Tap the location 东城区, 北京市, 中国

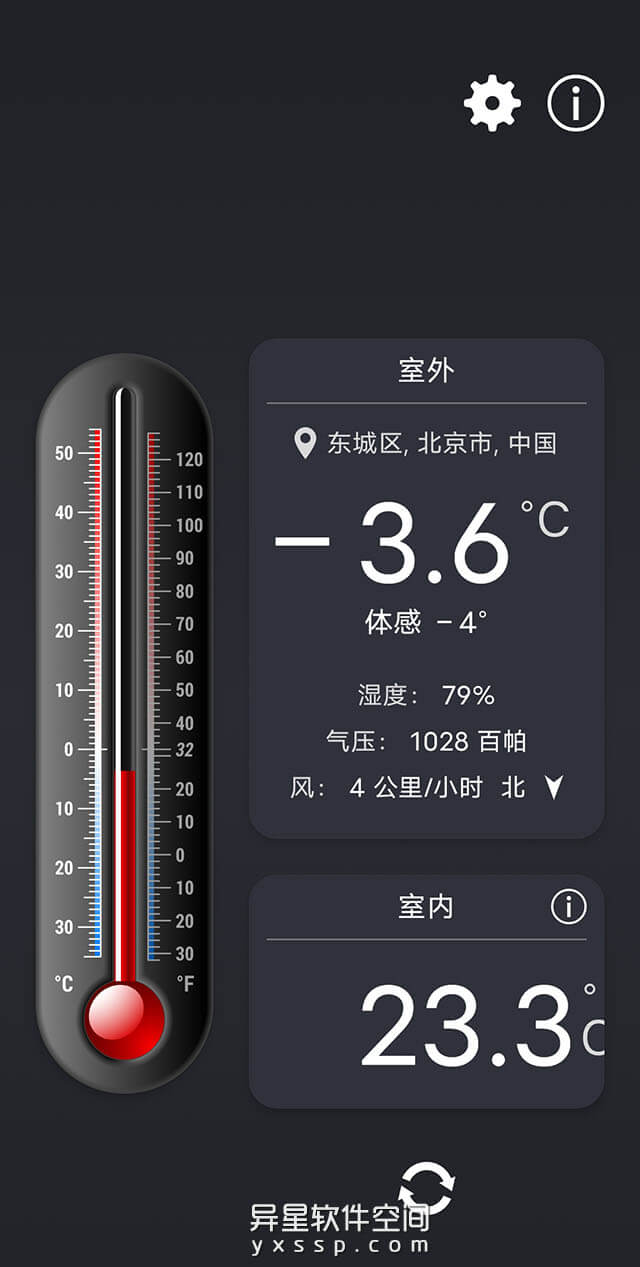coord(426,443)
